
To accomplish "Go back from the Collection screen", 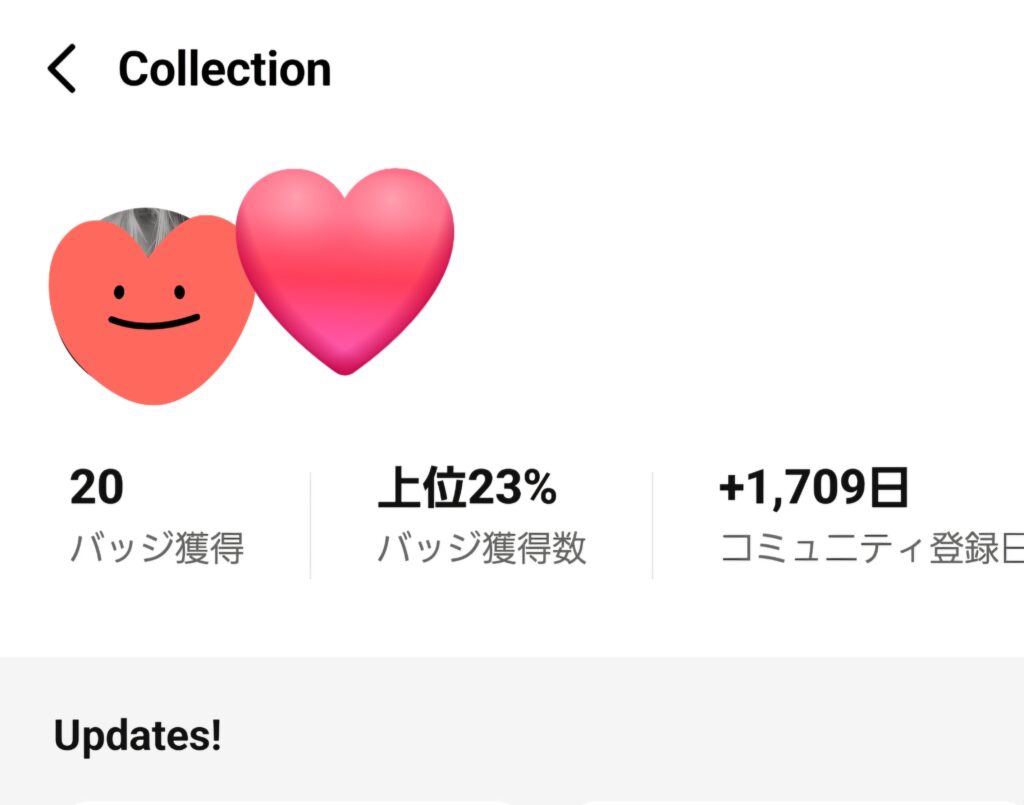I will coord(62,69).
